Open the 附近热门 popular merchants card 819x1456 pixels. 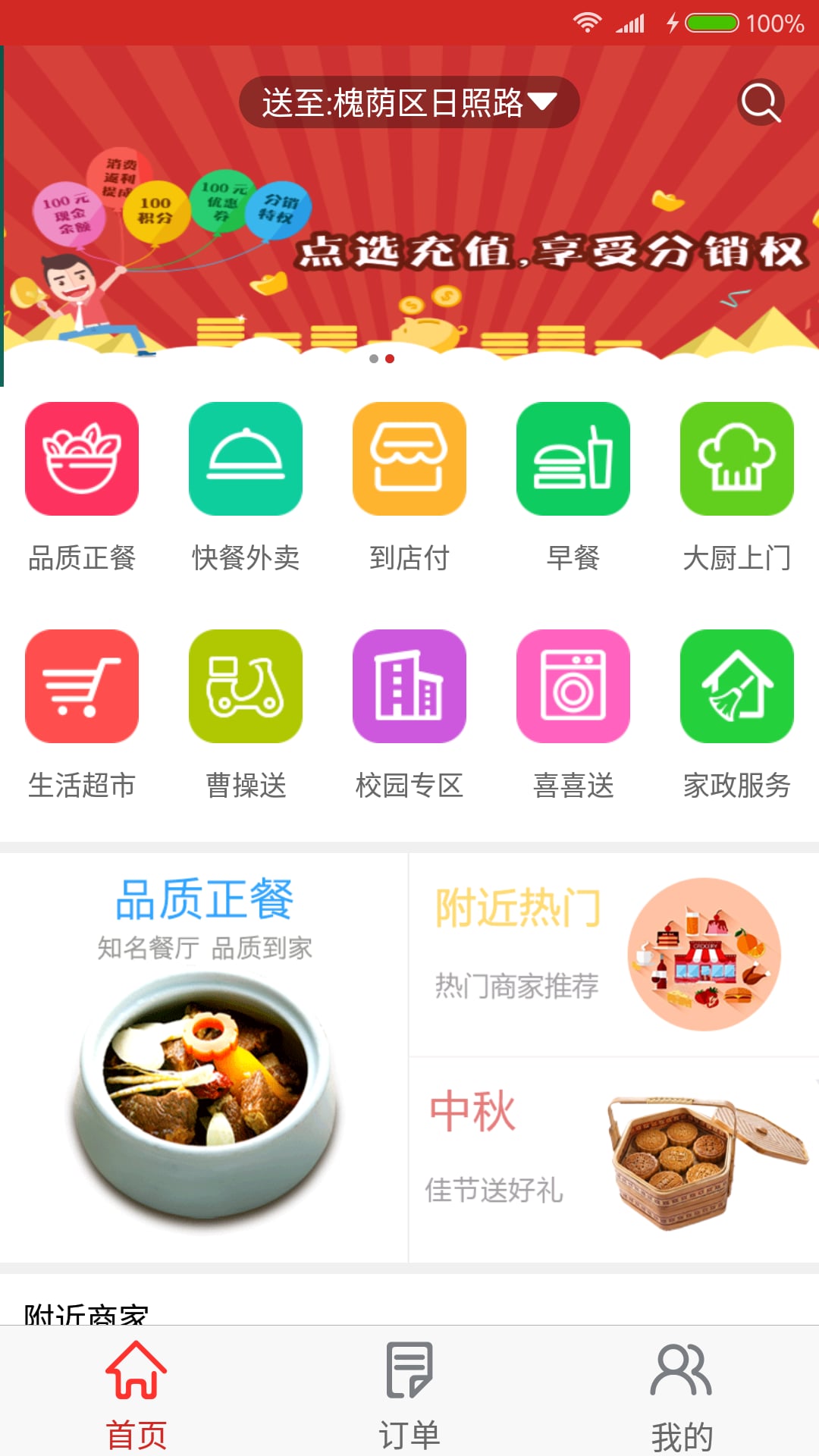[x=613, y=954]
